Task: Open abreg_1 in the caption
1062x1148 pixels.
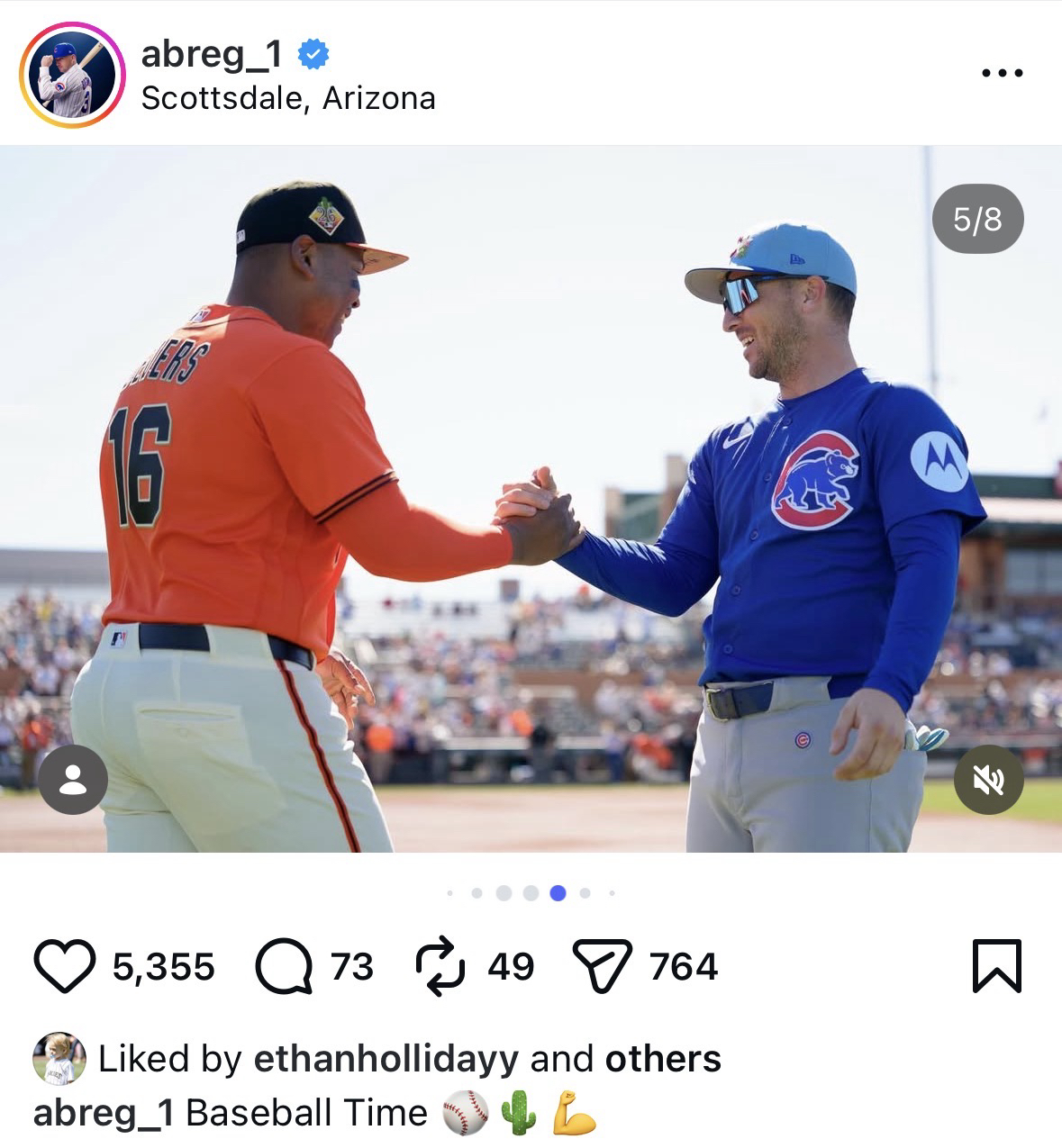Action: click(x=104, y=1113)
